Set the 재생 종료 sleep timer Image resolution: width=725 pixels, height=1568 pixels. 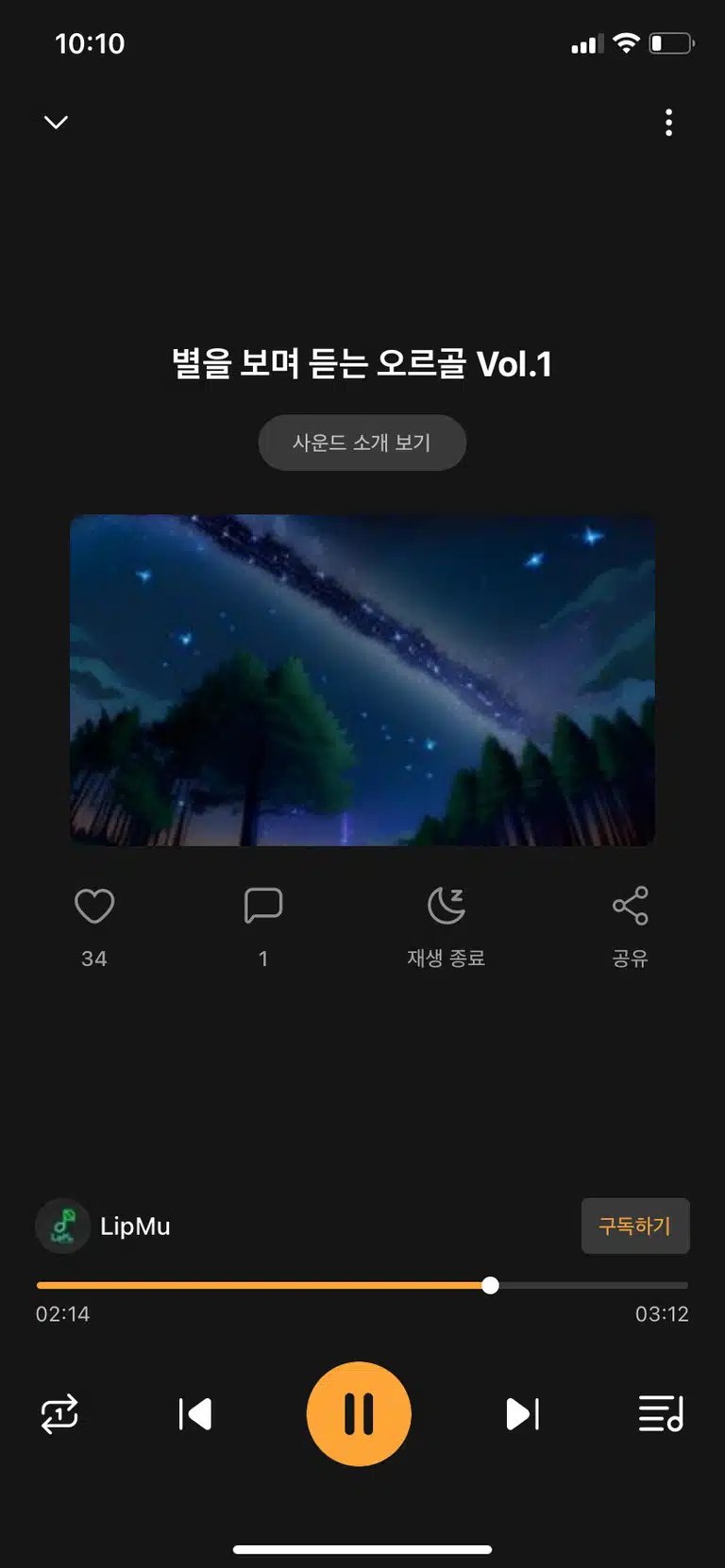[447, 906]
